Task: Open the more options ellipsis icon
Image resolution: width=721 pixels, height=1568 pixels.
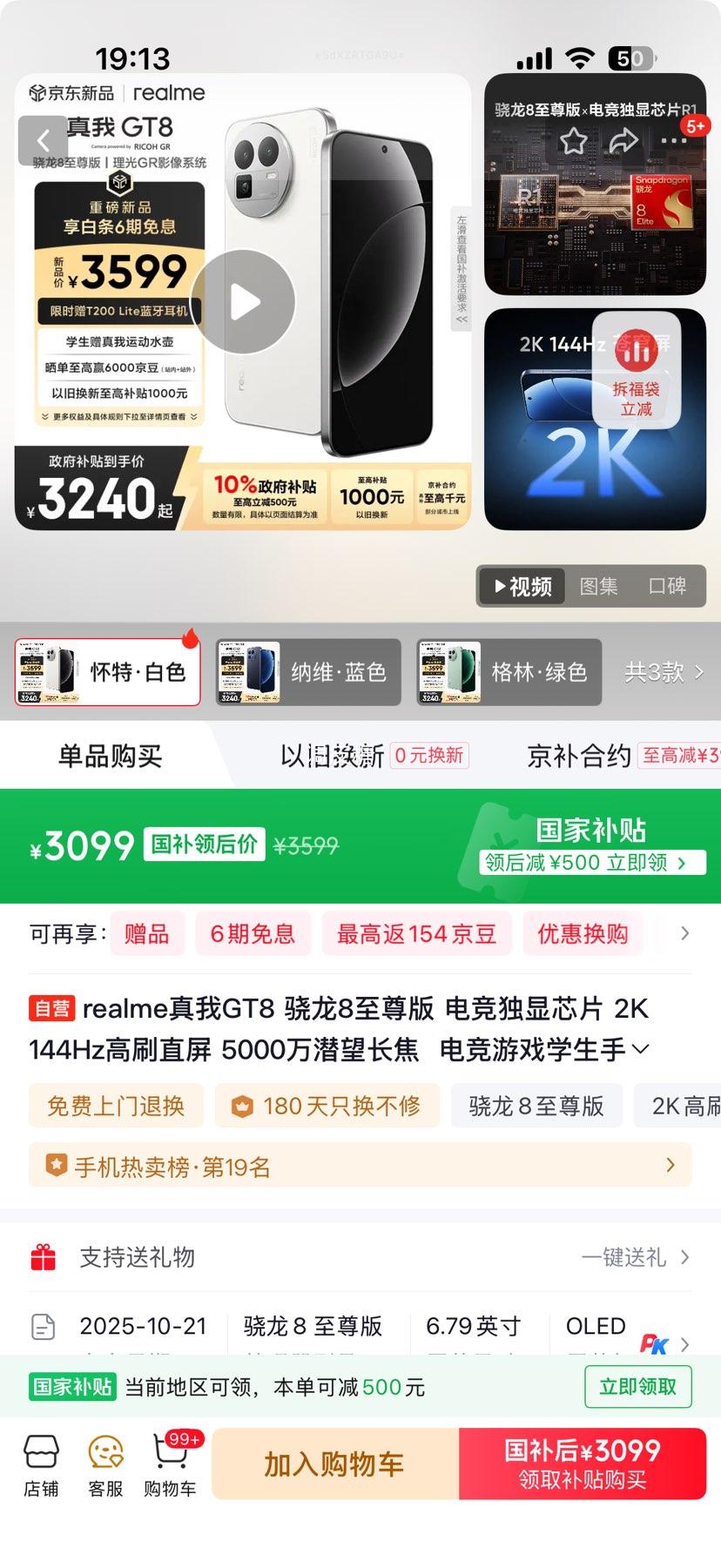Action: [671, 139]
